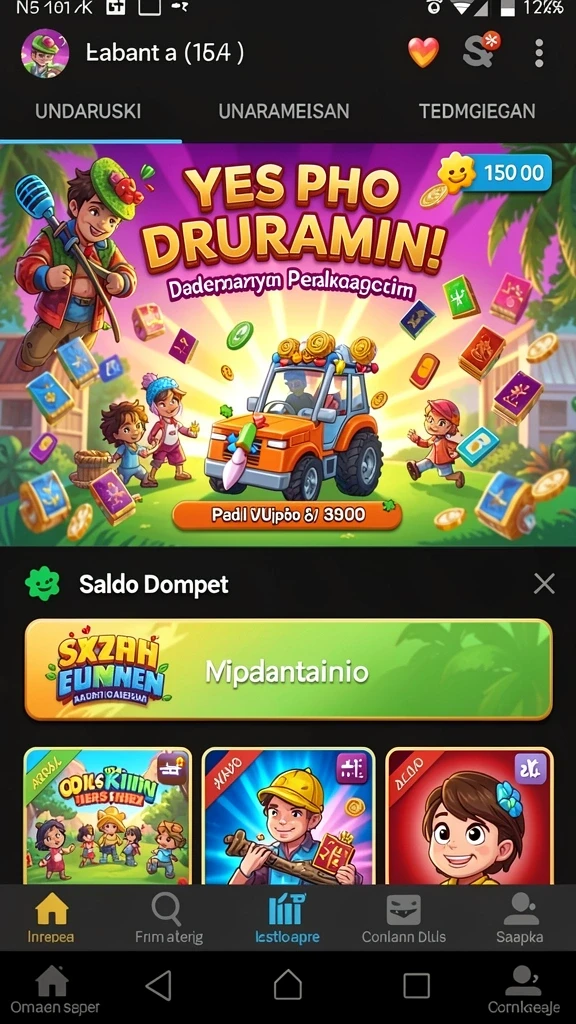
Task: Open the game card with smiling girl
Action: [x=470, y=816]
